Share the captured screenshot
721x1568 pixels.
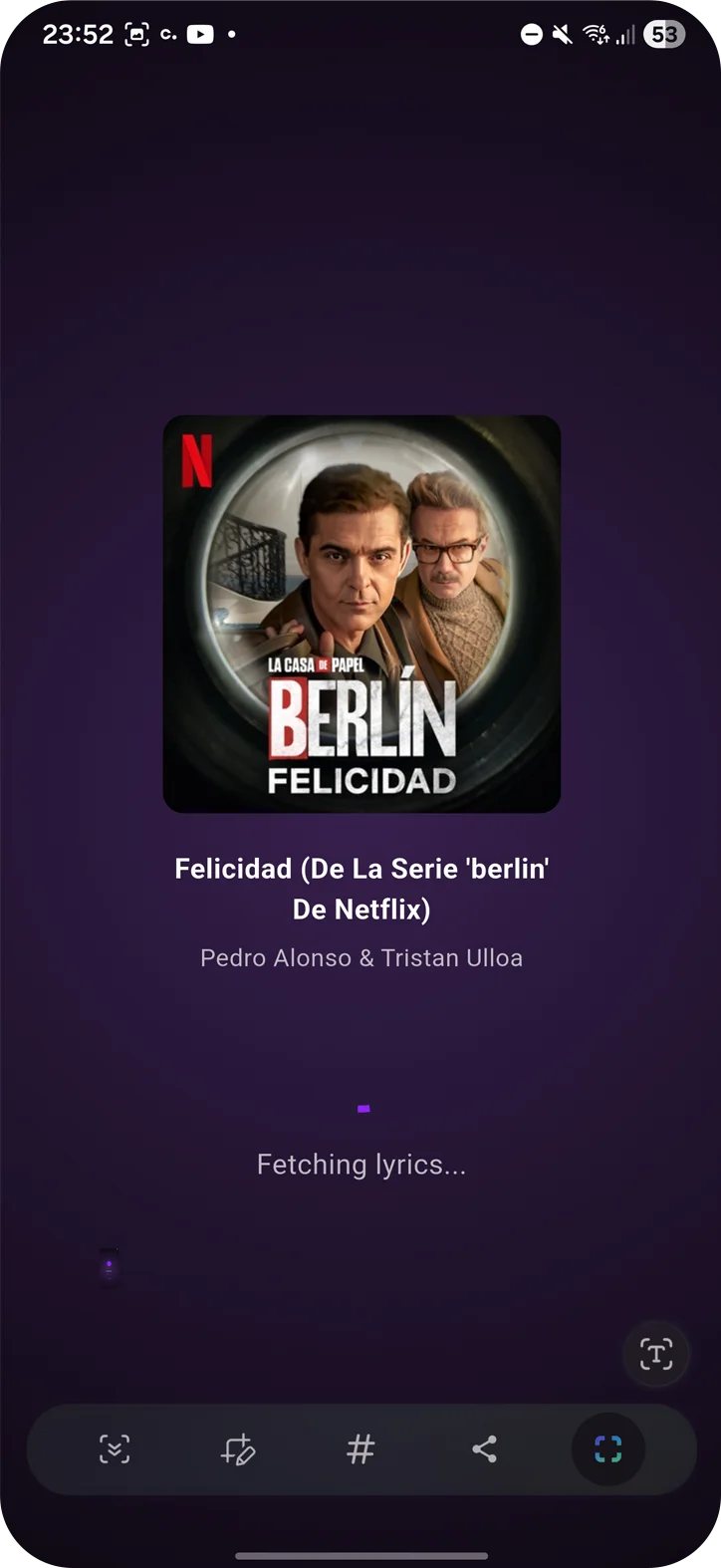(484, 1449)
